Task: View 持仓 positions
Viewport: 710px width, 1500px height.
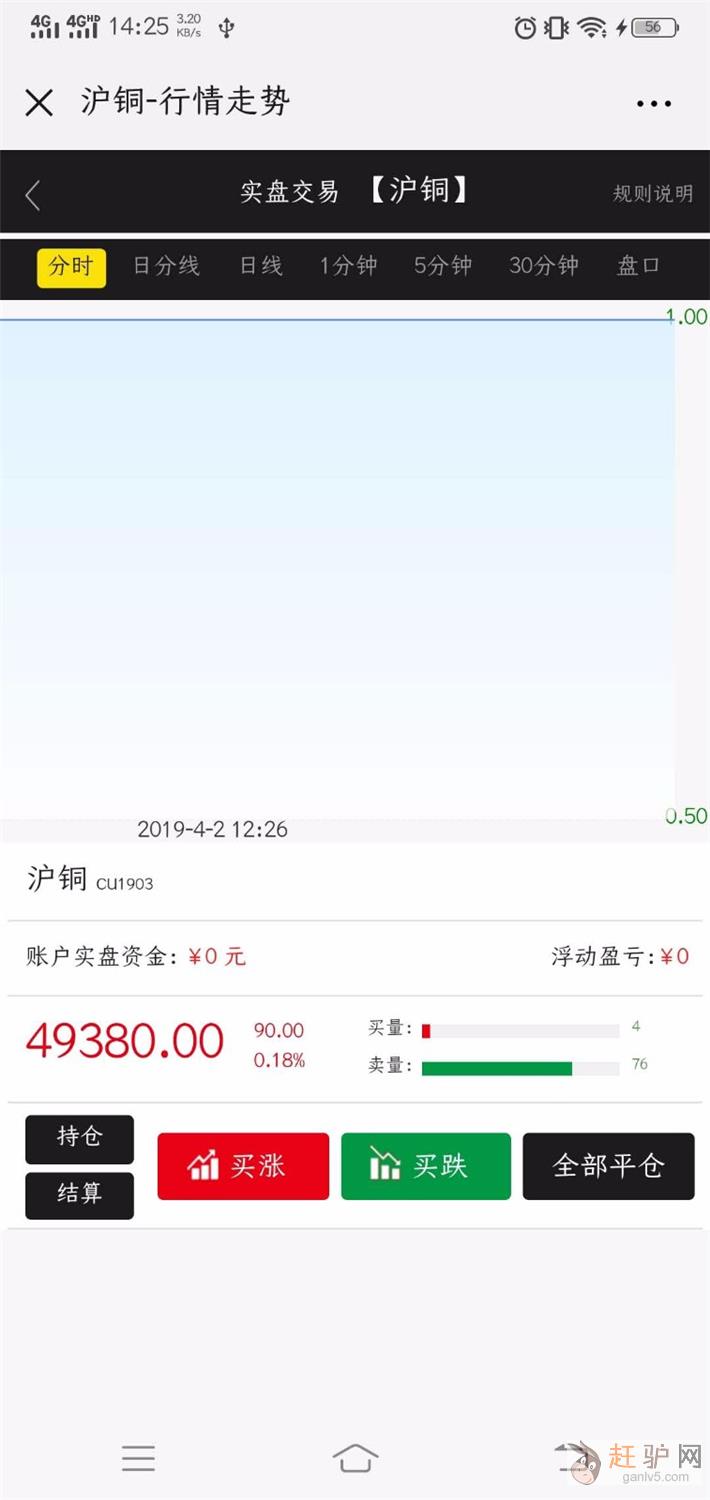Action: click(79, 1138)
